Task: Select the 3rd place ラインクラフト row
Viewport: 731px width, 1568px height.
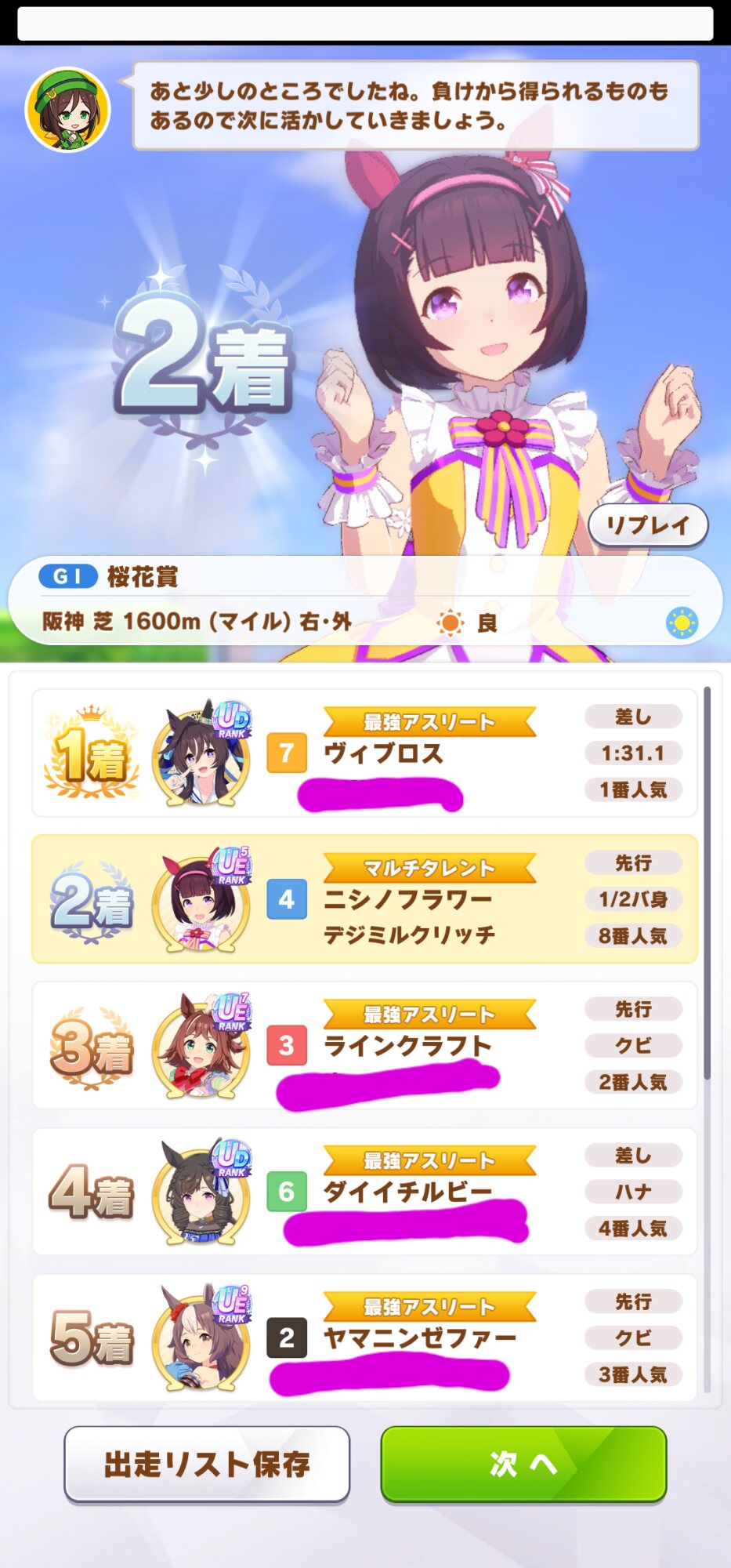Action: pyautogui.click(x=364, y=1045)
